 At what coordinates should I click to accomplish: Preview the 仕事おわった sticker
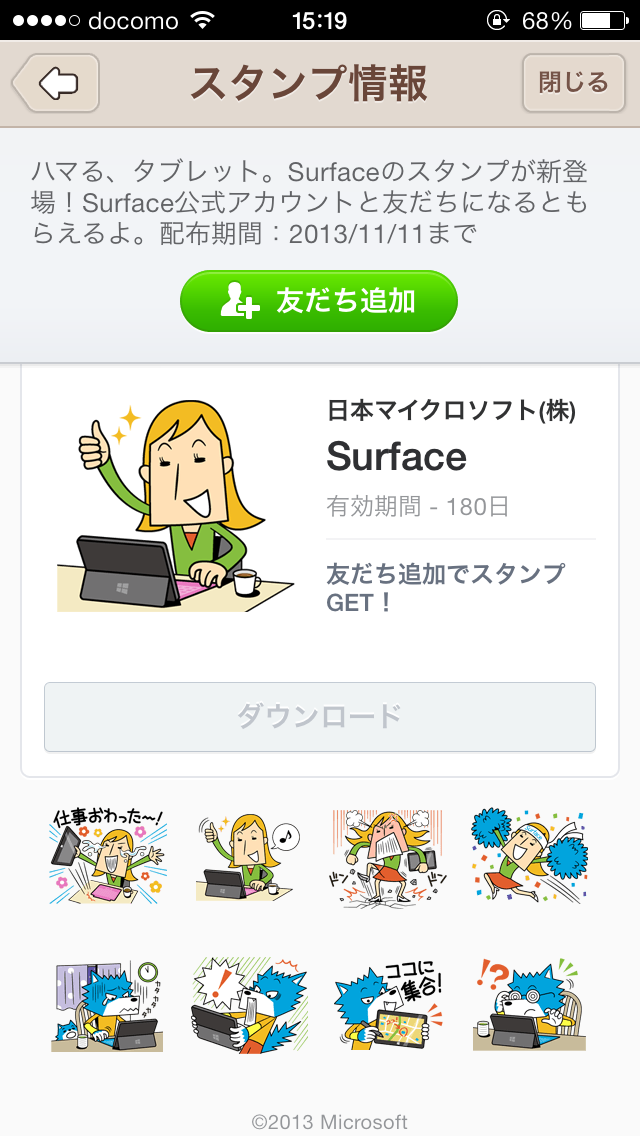pos(108,856)
